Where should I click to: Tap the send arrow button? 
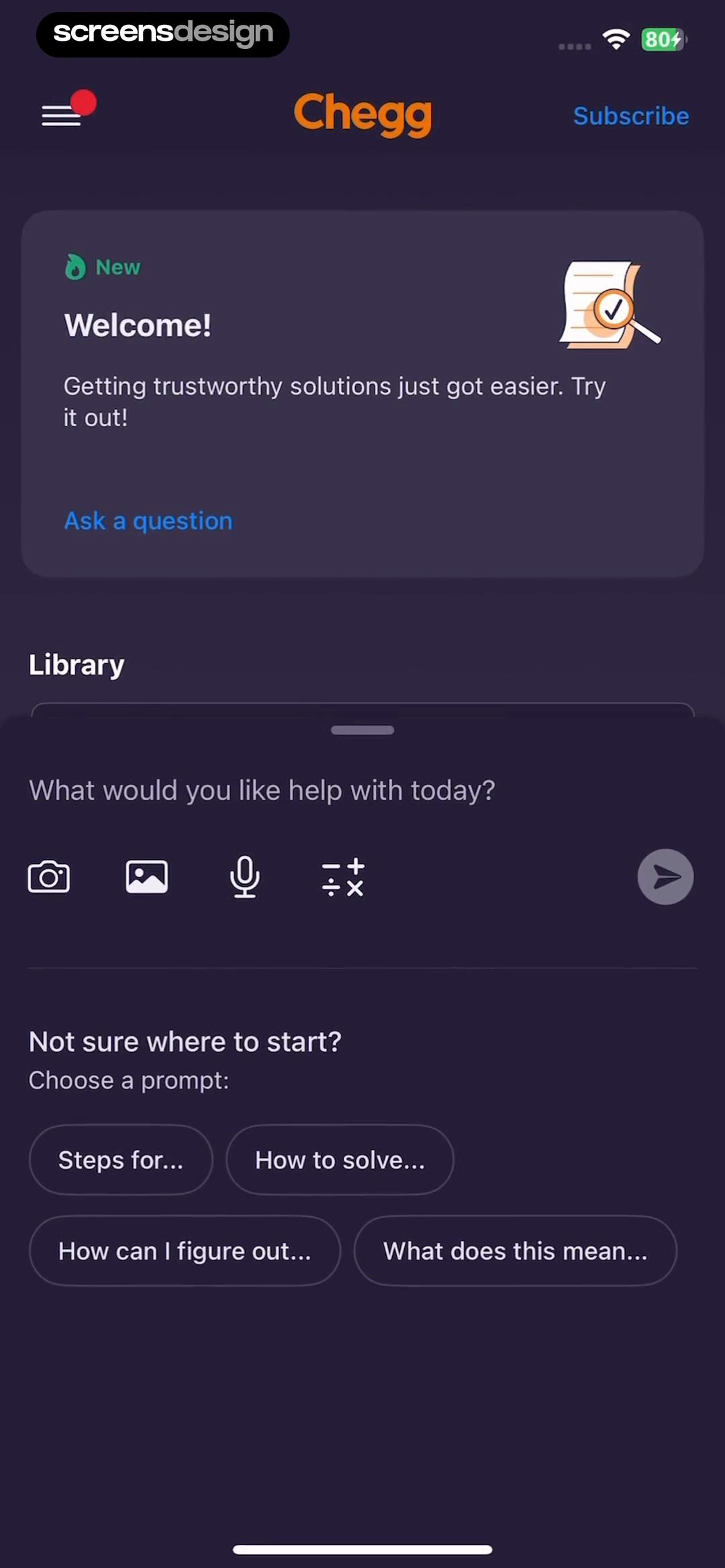pos(665,877)
